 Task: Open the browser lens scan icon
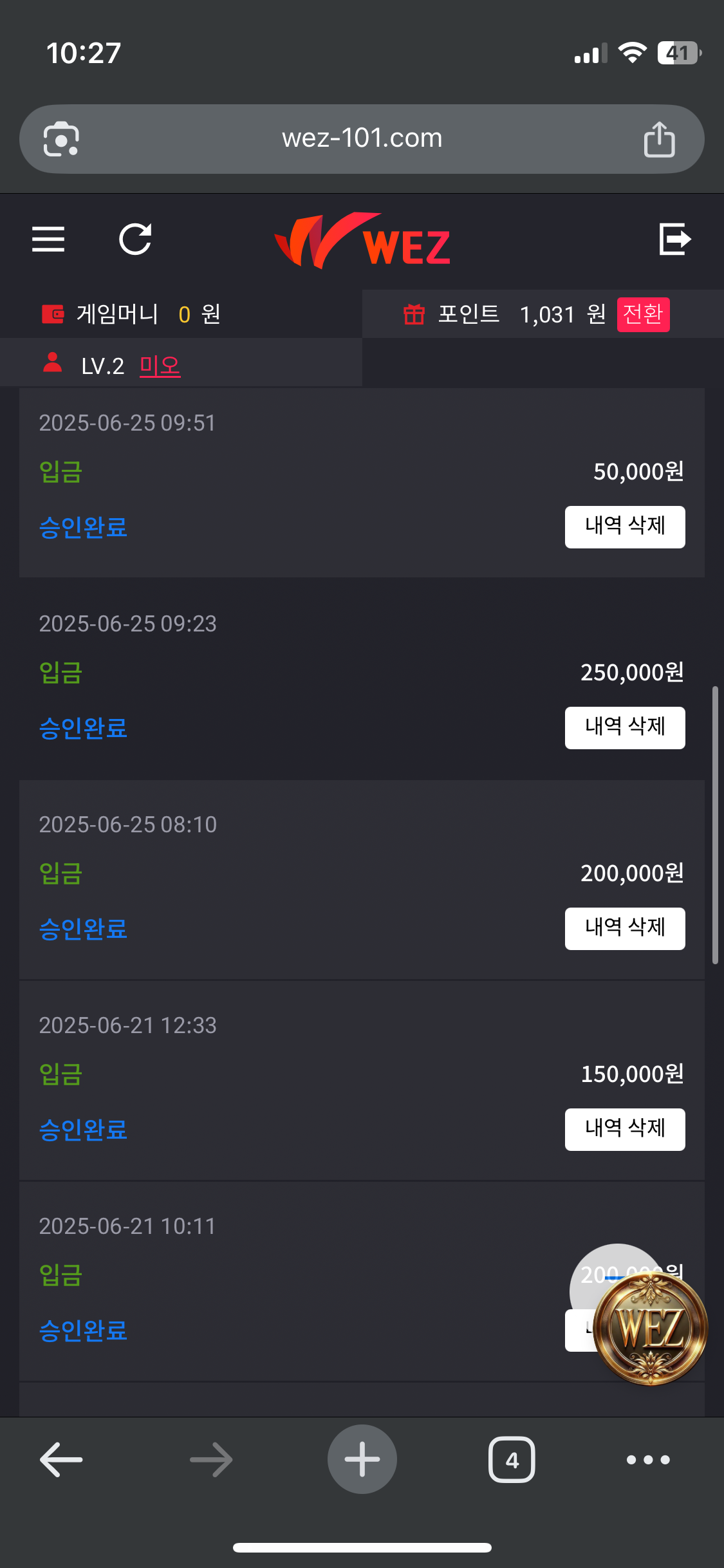click(x=61, y=139)
